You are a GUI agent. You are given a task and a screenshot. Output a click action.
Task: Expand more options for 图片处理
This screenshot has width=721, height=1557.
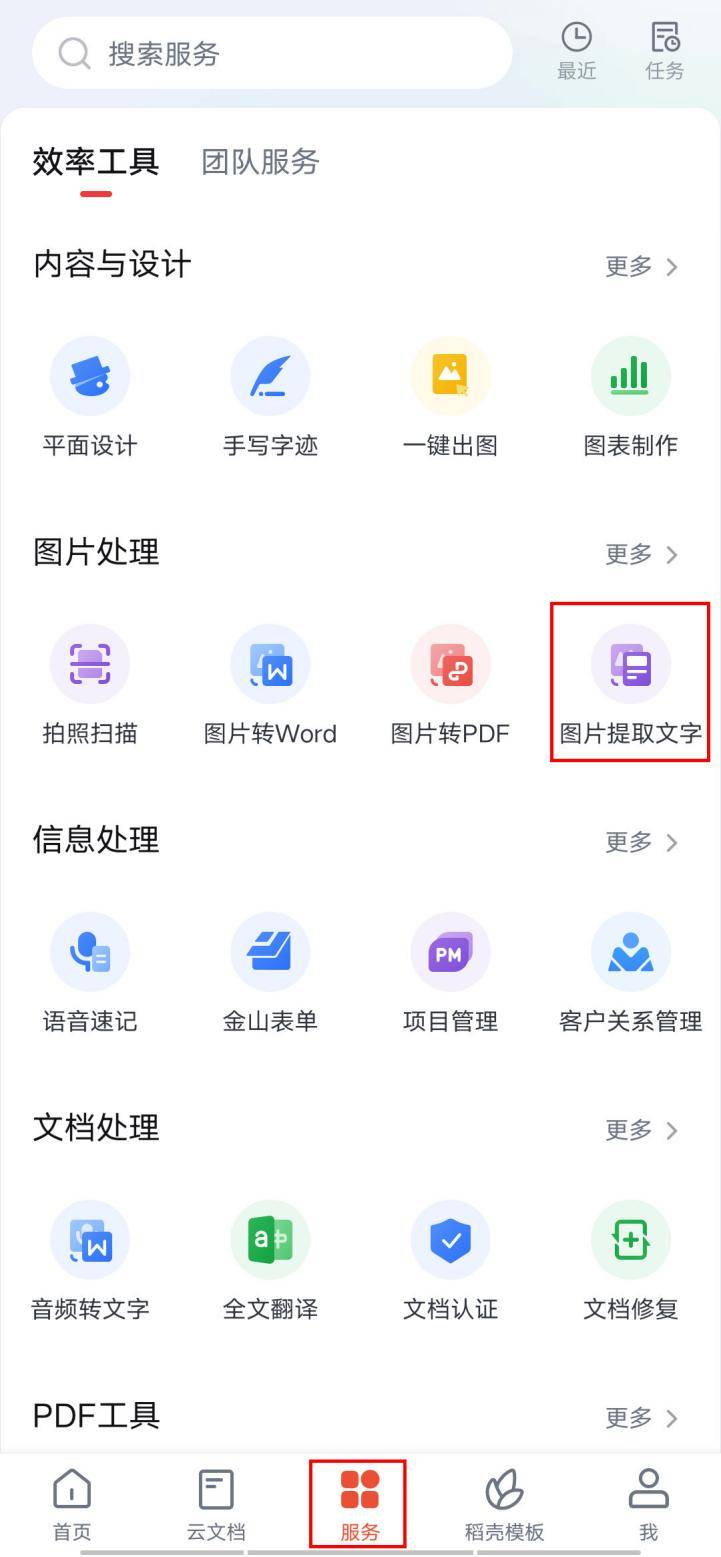pyautogui.click(x=641, y=555)
